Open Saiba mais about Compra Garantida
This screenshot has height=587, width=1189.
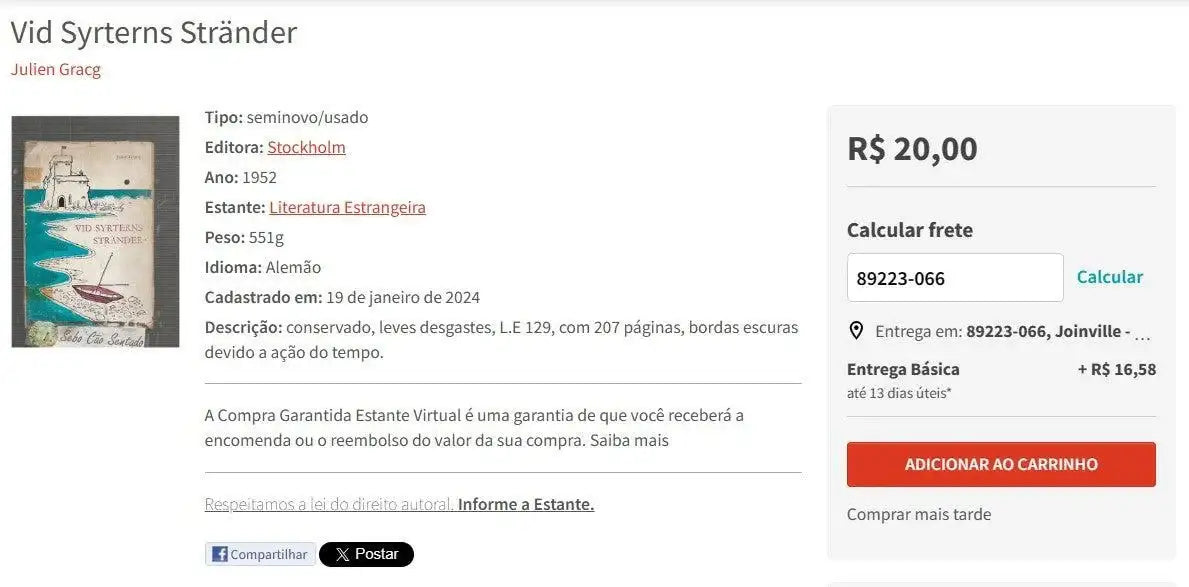629,440
